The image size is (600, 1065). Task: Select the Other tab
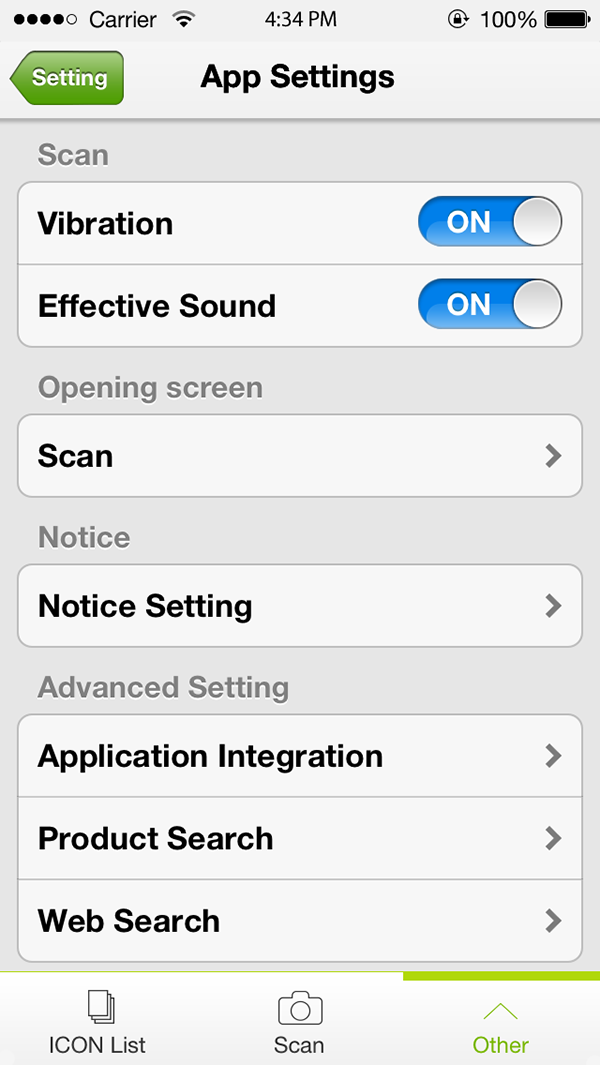point(501,1021)
